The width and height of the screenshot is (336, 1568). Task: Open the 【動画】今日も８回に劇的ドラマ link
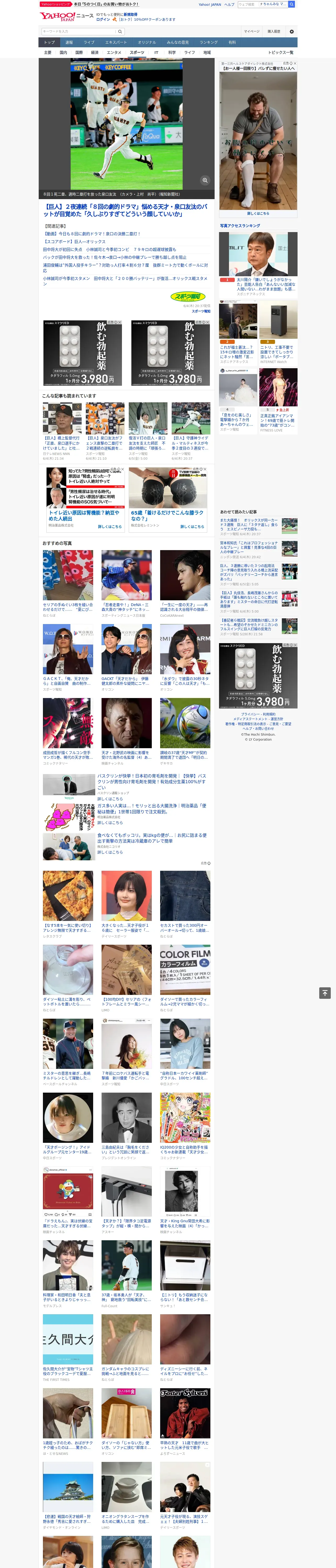92,234
